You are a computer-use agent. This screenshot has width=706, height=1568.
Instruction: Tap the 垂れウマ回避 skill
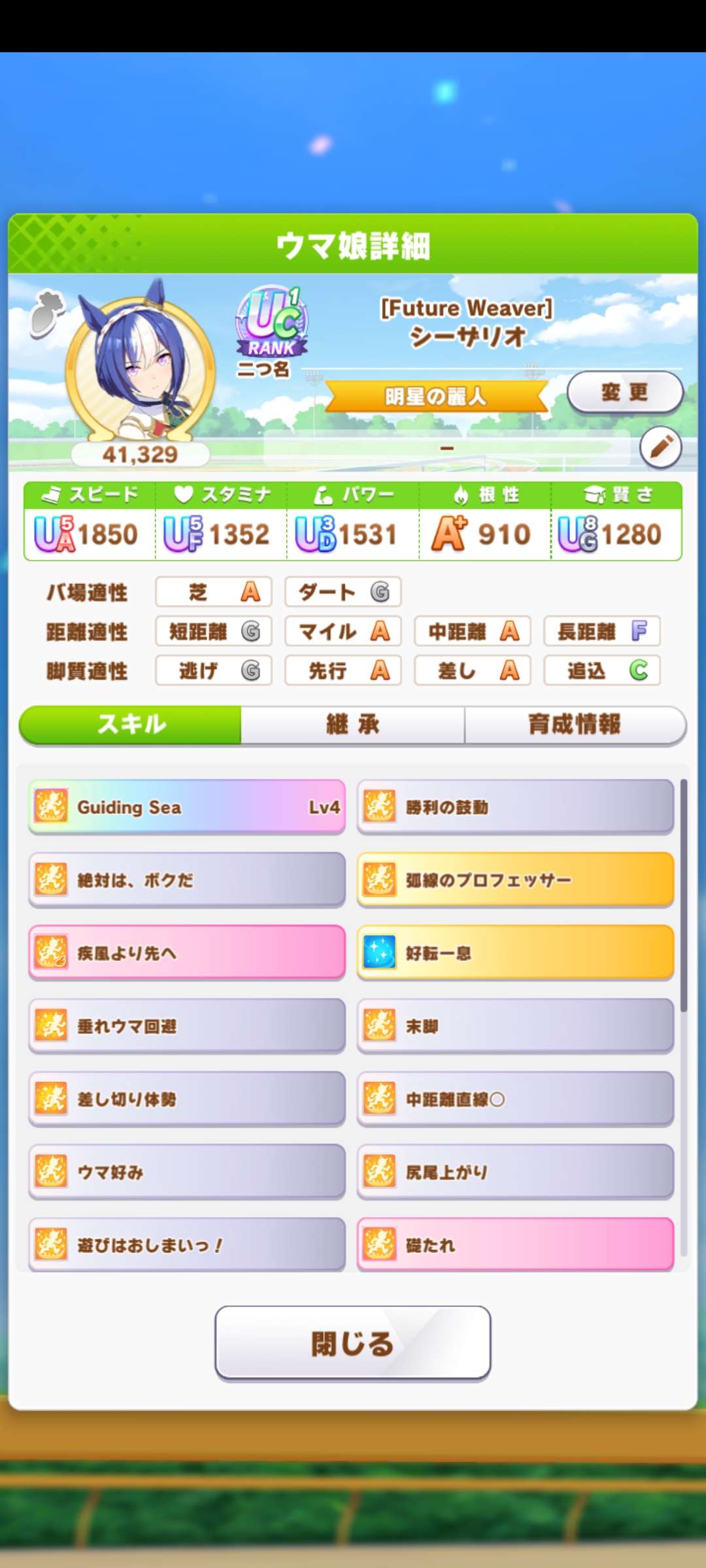[x=187, y=1026]
